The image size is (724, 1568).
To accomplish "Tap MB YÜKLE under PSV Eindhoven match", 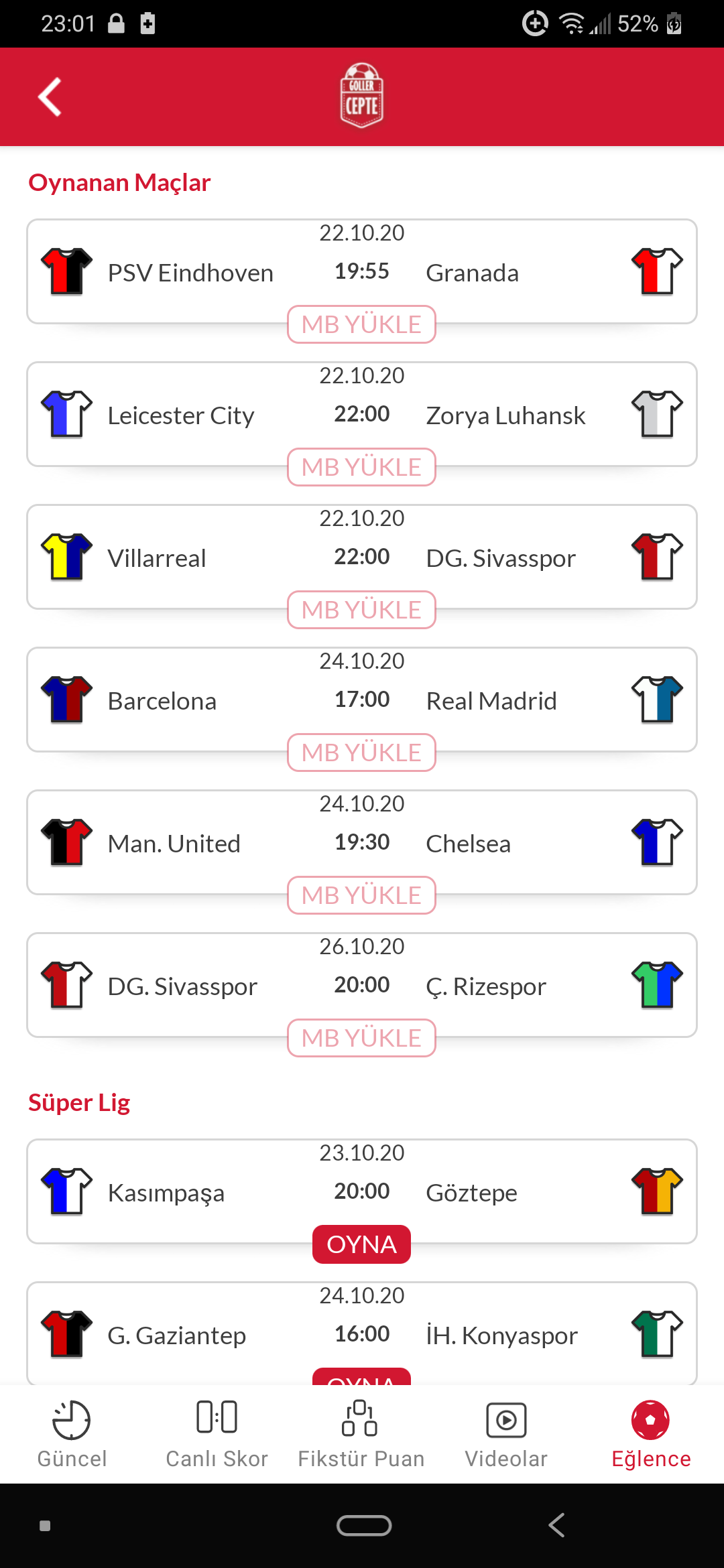I will (x=362, y=324).
